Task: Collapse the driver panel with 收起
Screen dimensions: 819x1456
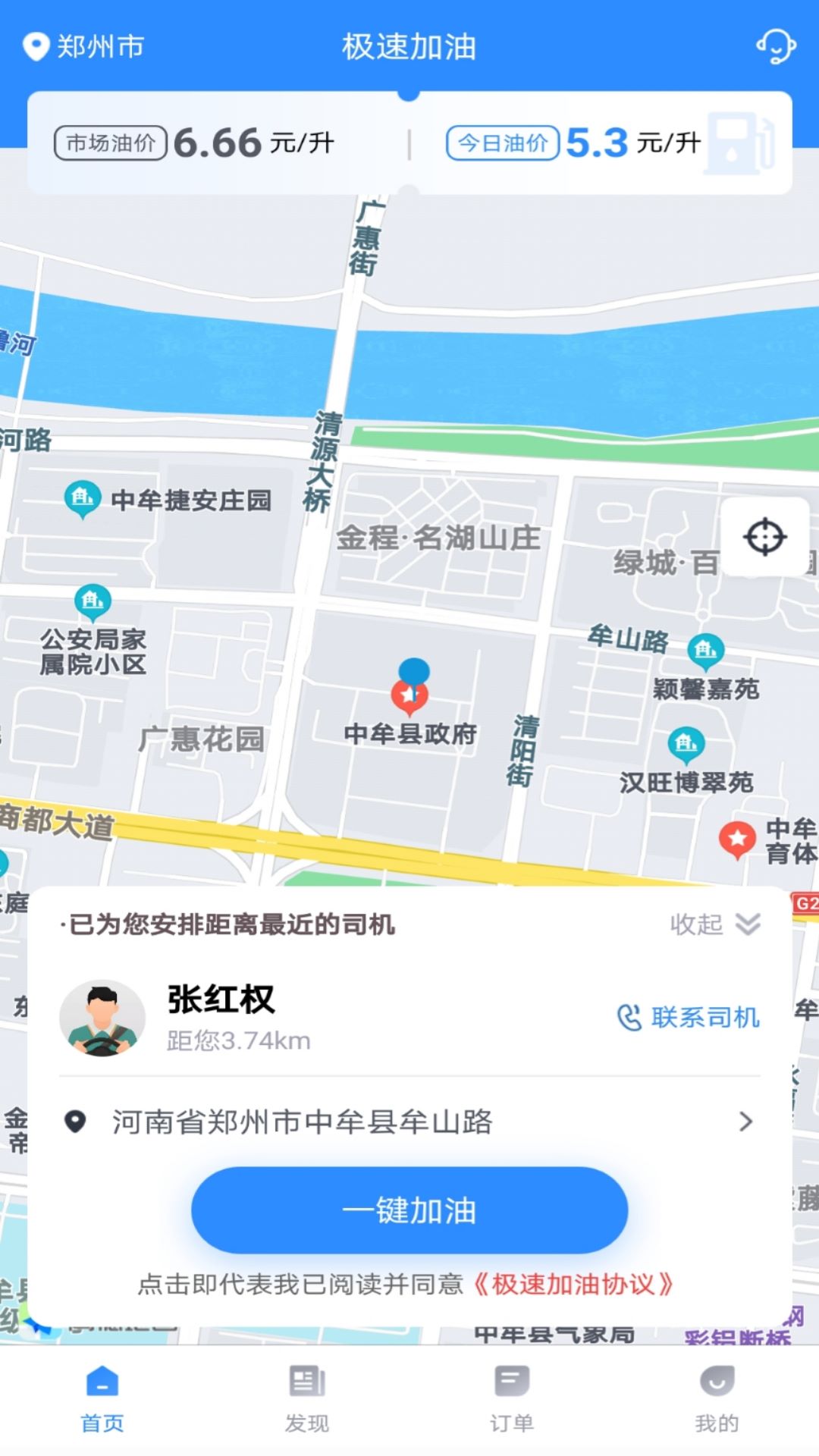Action: point(714,924)
